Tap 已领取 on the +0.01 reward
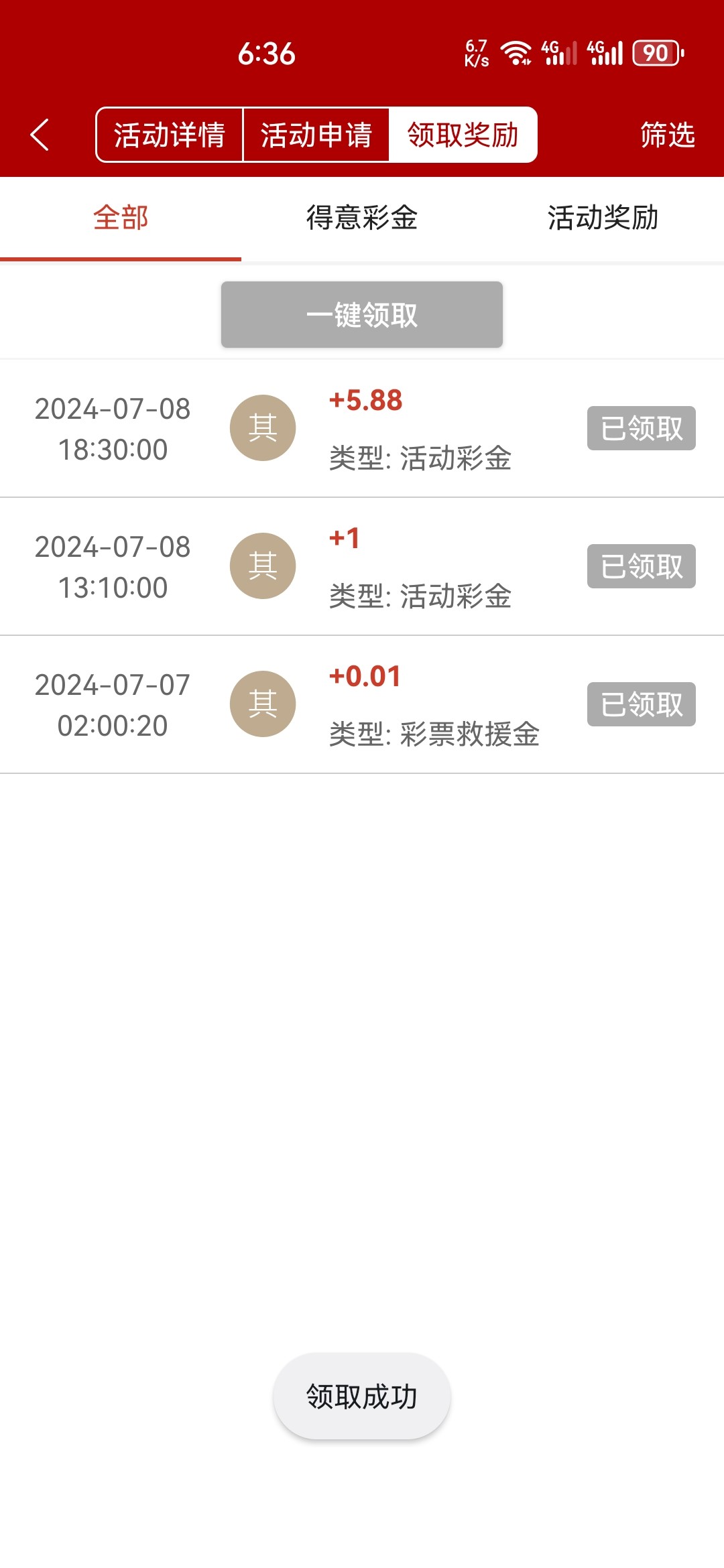 (x=642, y=704)
